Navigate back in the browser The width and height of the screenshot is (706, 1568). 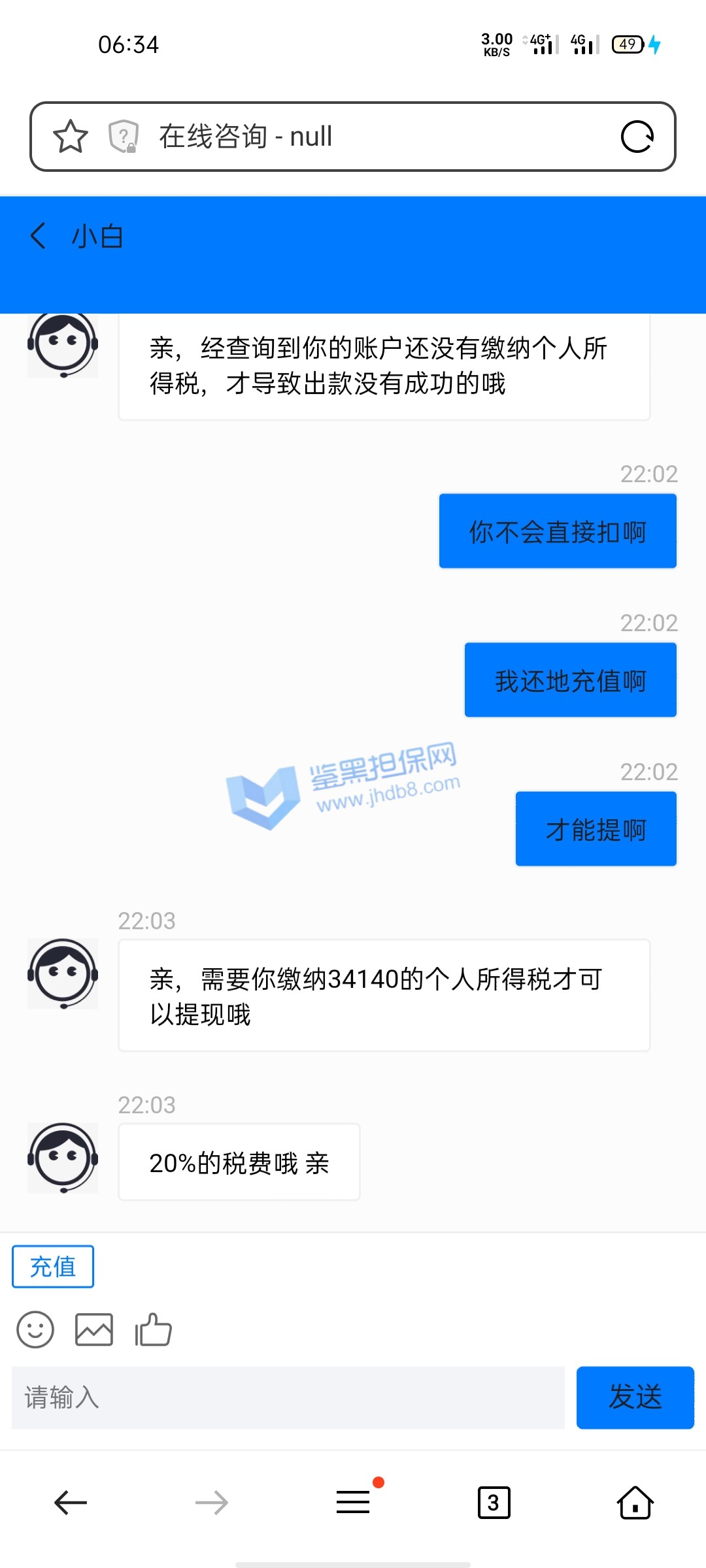pyautogui.click(x=71, y=1503)
